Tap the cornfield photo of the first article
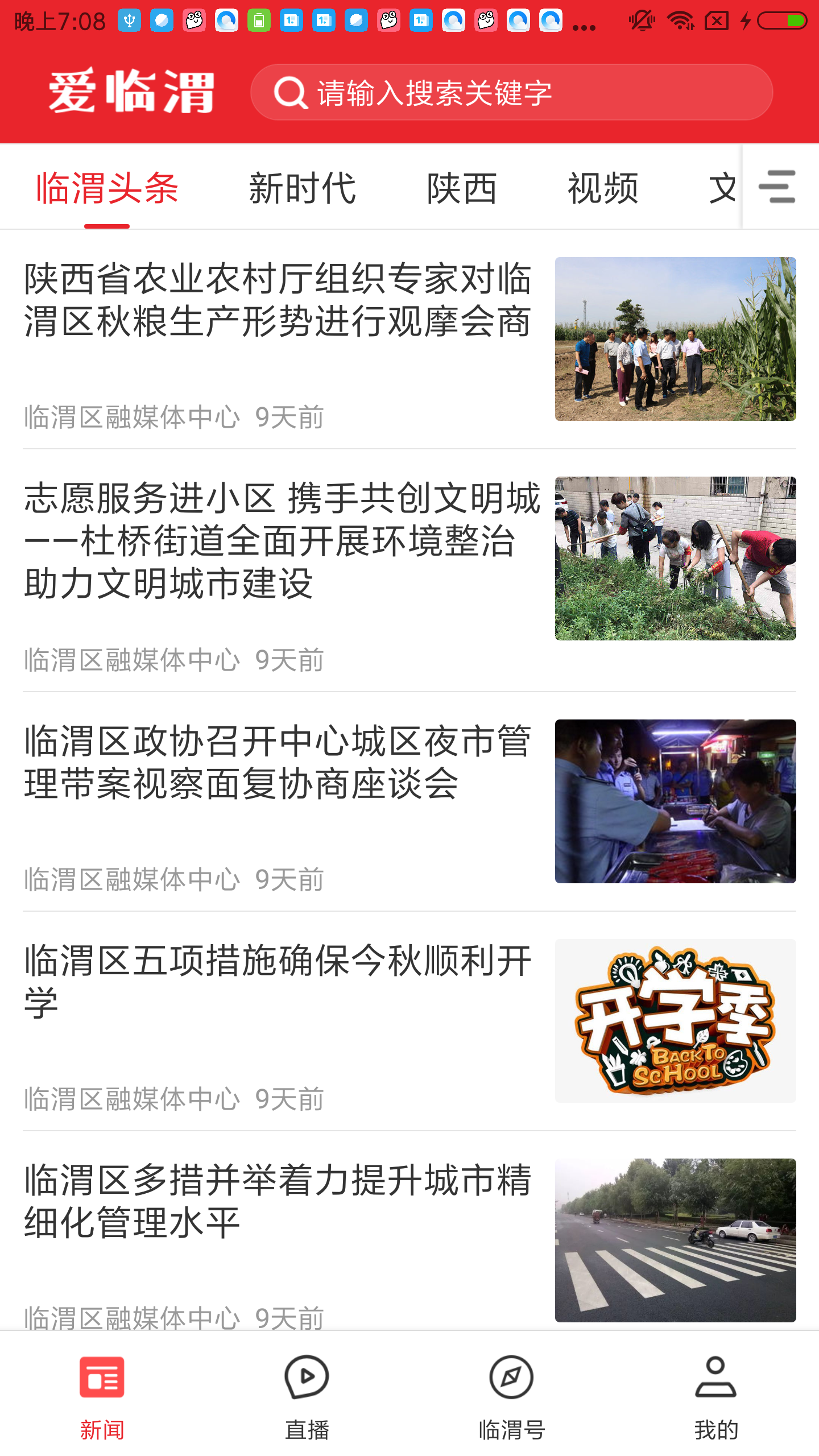Viewport: 819px width, 1456px height. tap(676, 338)
